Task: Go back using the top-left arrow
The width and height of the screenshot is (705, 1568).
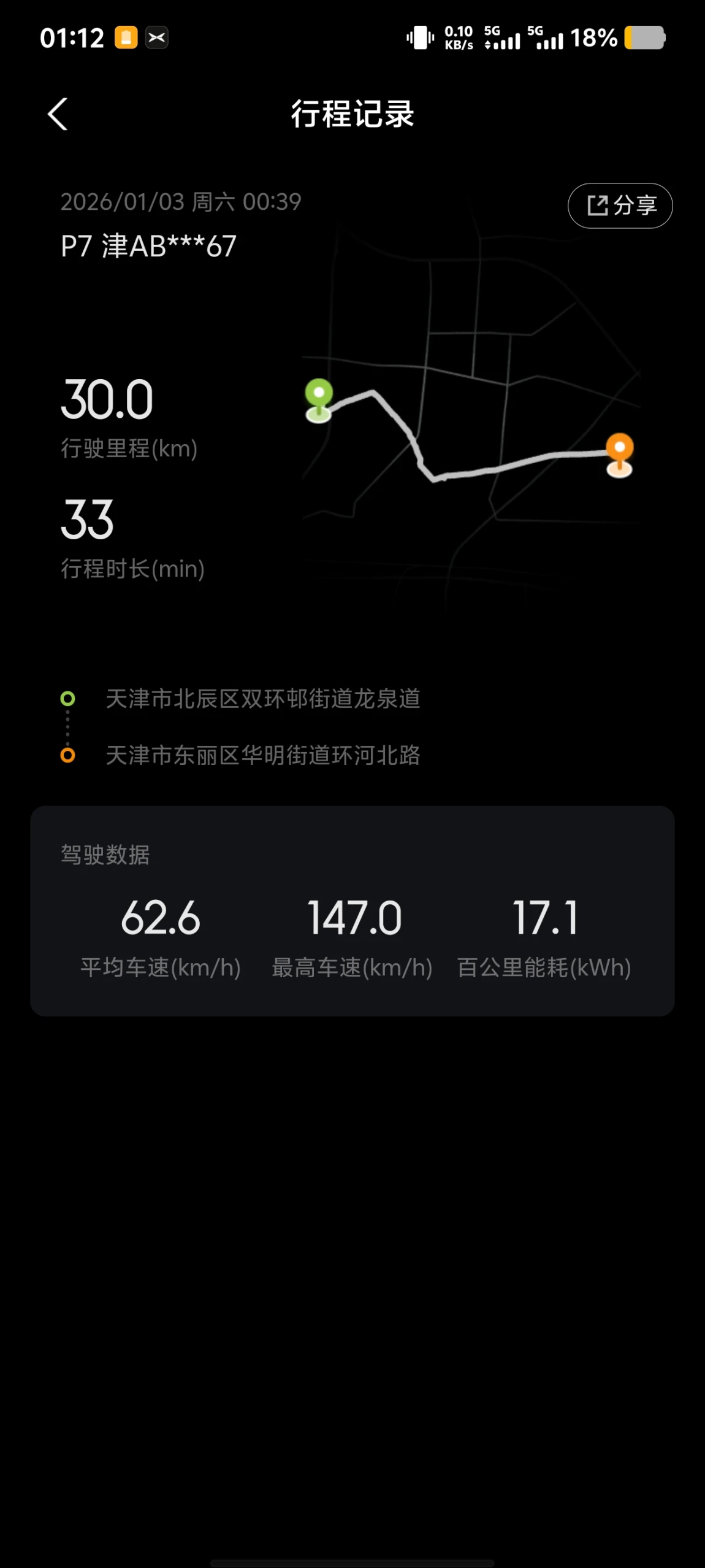Action: tap(58, 114)
